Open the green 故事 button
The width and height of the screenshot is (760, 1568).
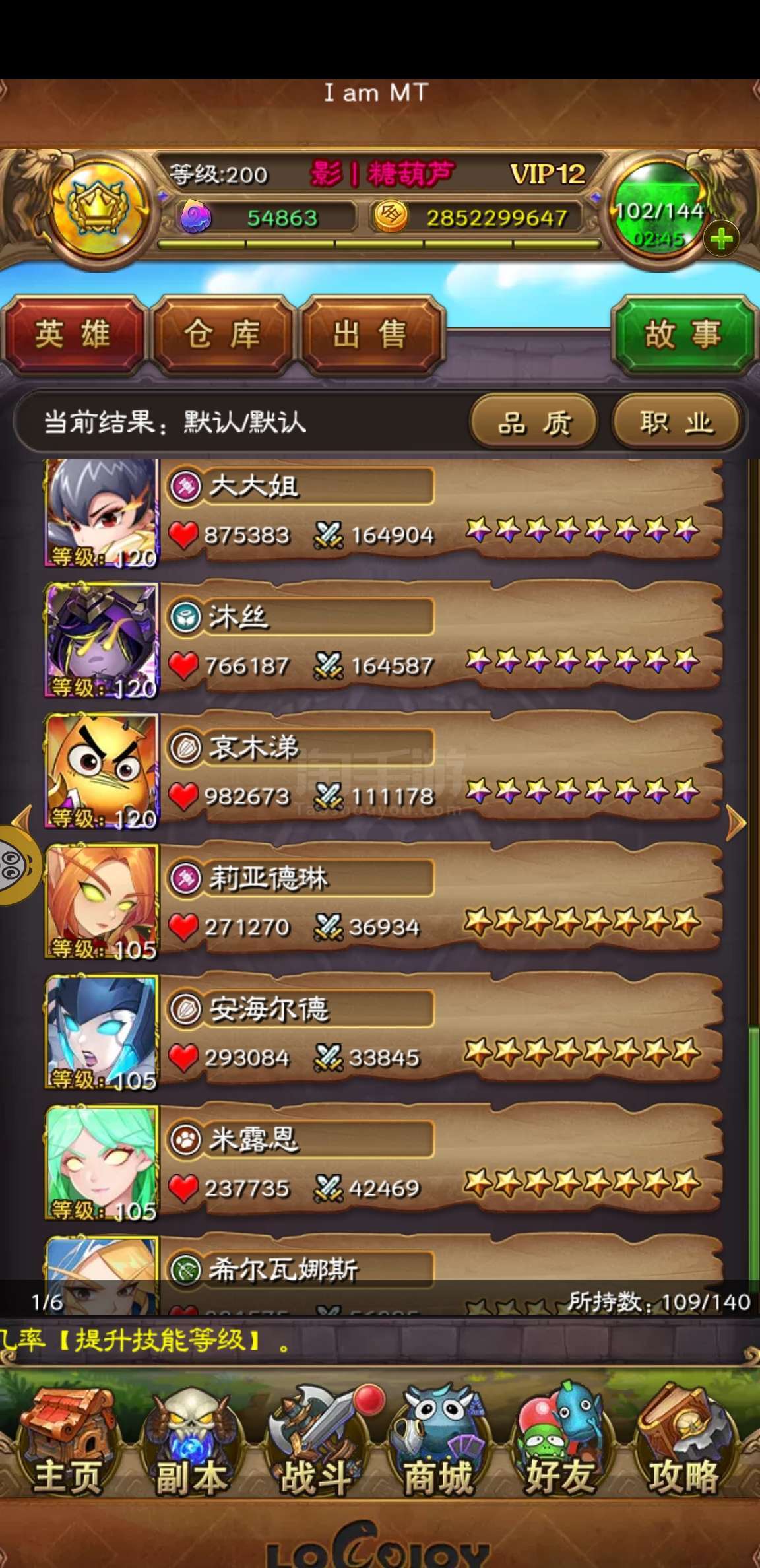683,335
